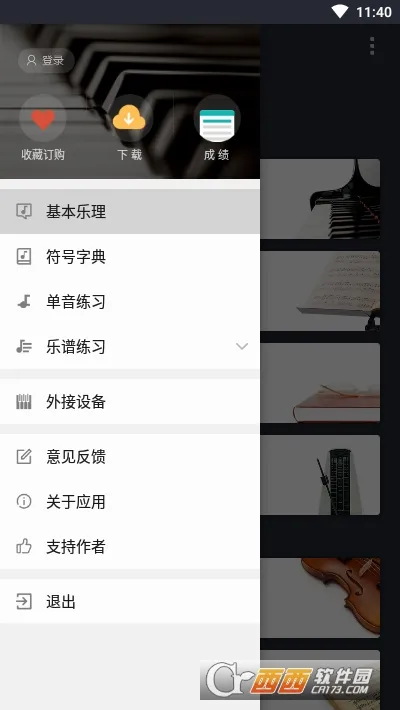Open the three-dot overflow menu

(x=372, y=46)
